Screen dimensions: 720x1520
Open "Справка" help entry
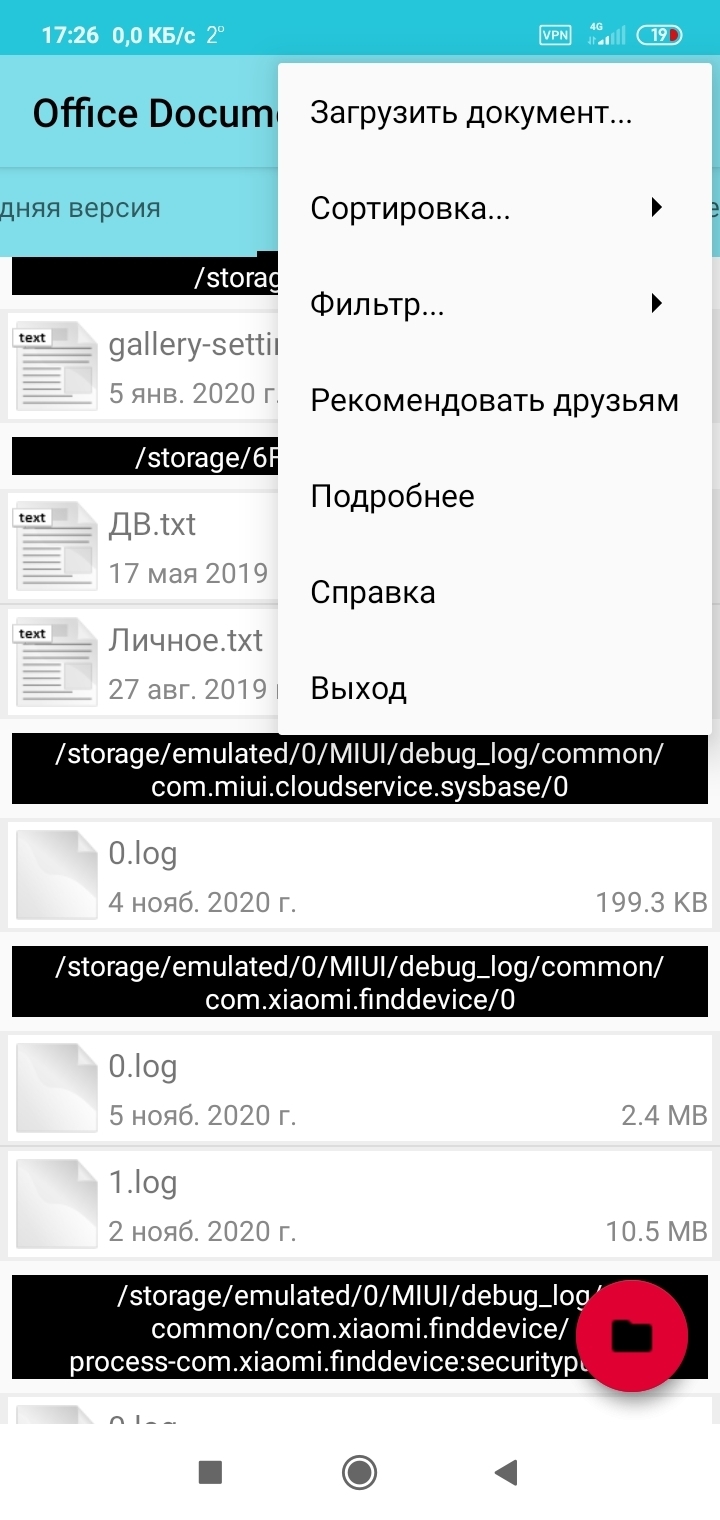pyautogui.click(x=495, y=592)
